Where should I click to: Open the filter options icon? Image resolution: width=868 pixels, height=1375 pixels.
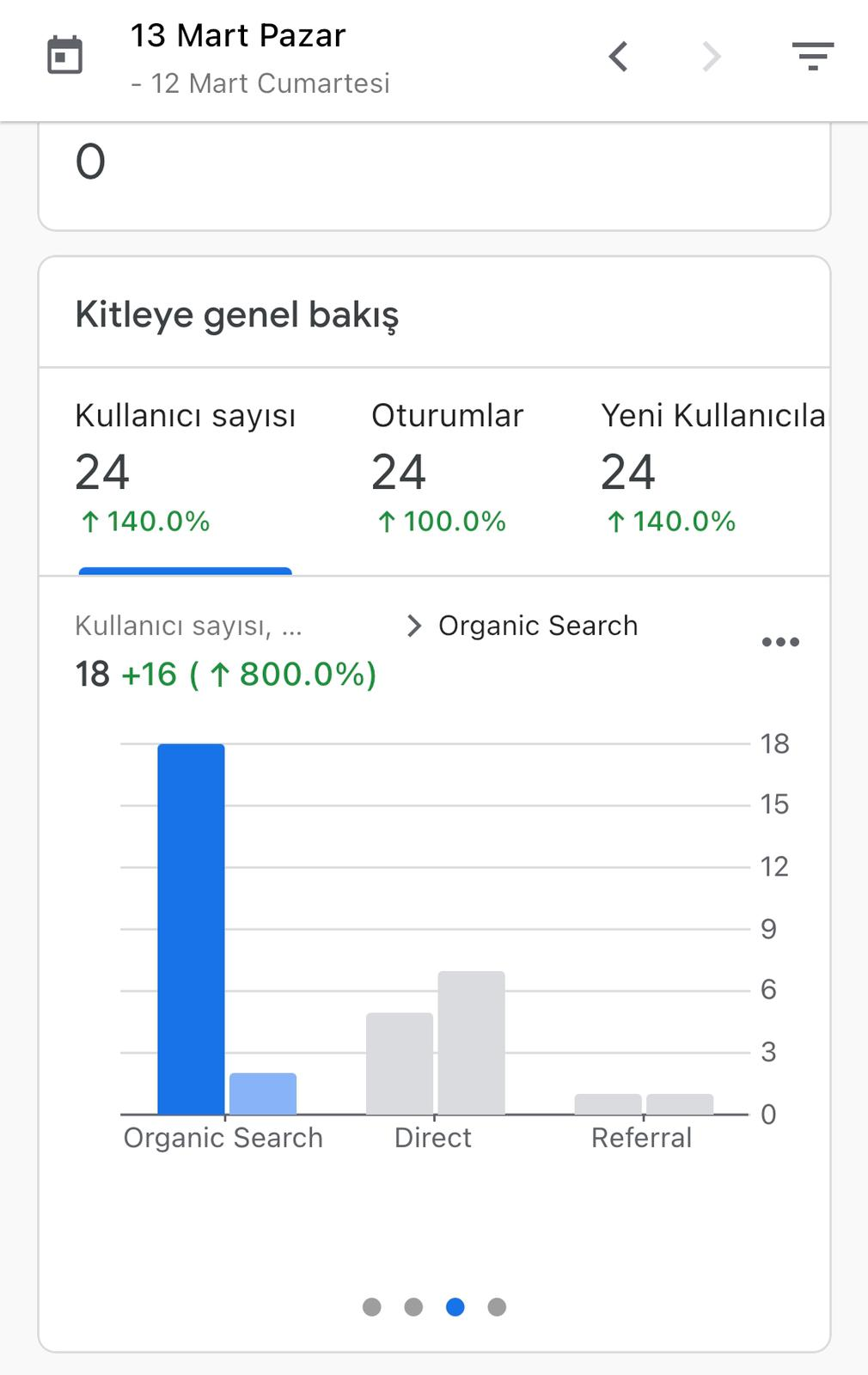813,57
